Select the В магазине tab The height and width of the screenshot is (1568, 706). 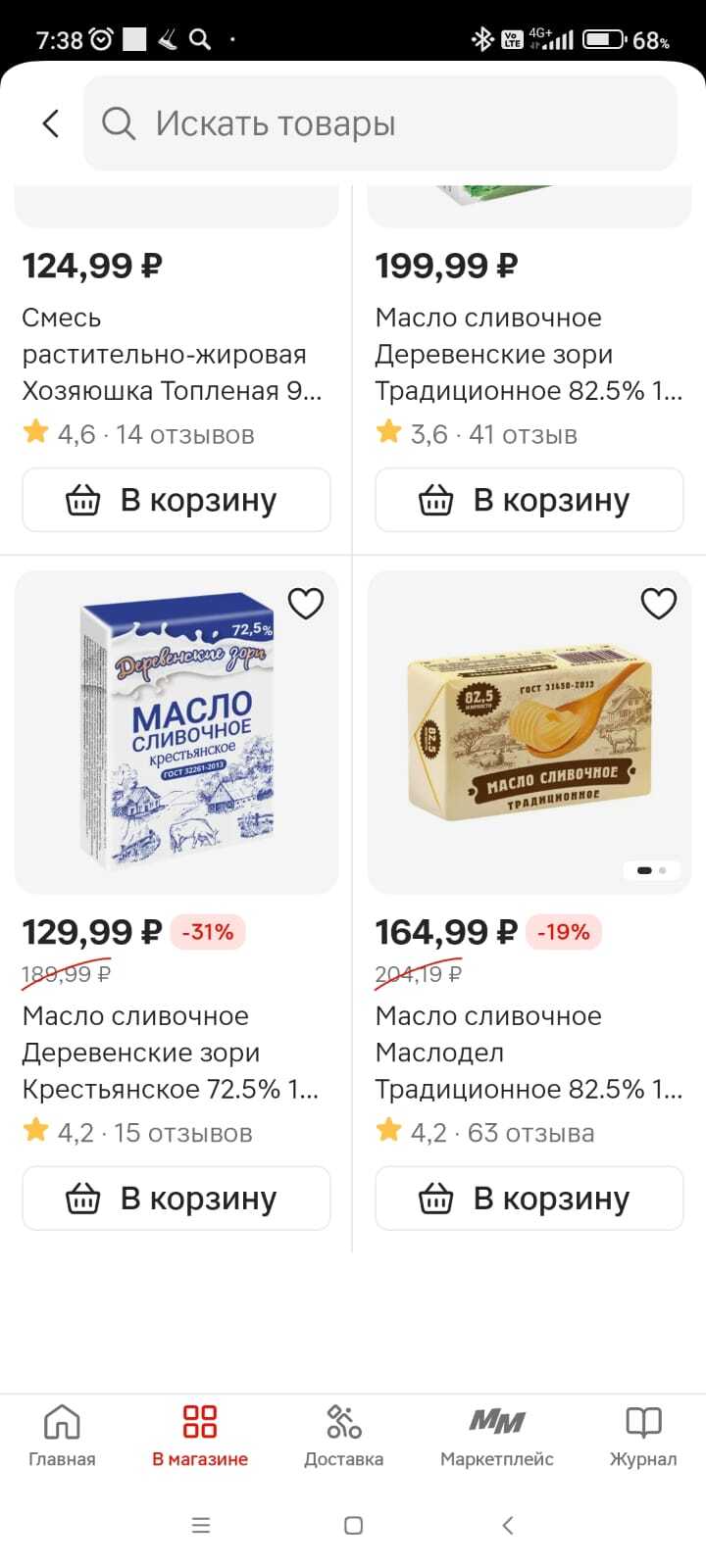tap(200, 1436)
